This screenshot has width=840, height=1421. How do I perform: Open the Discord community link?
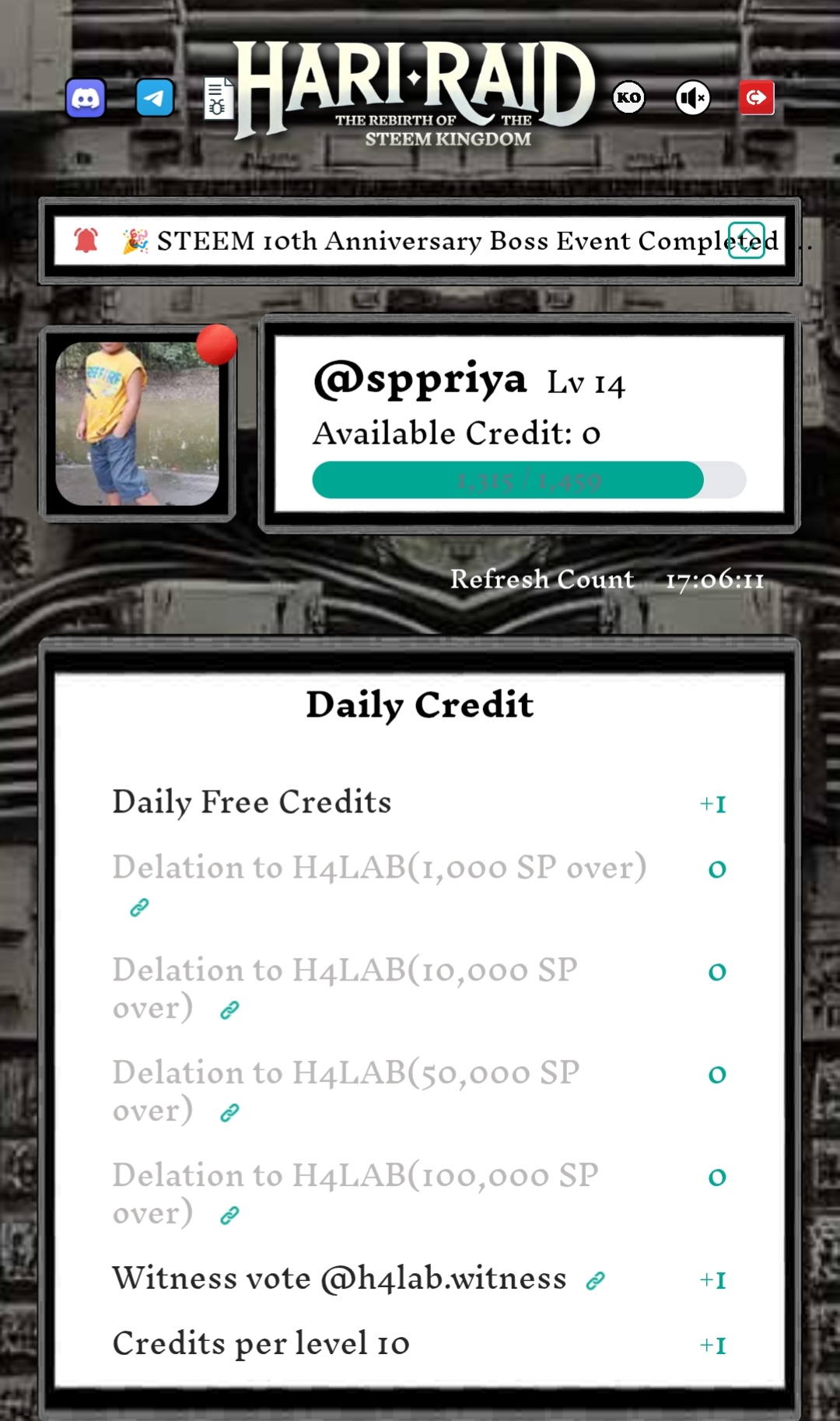coord(86,98)
